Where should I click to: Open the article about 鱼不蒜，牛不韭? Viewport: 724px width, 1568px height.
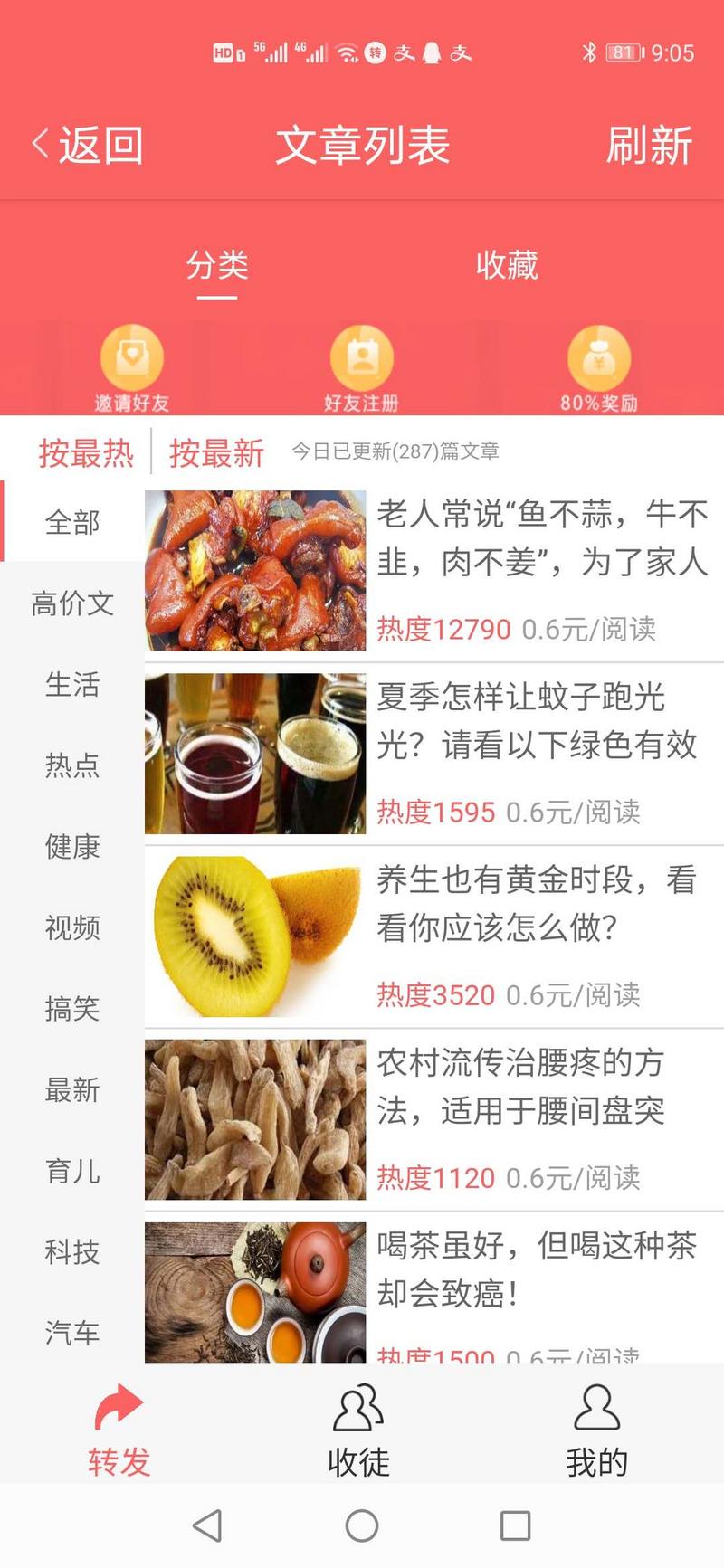coord(541,539)
